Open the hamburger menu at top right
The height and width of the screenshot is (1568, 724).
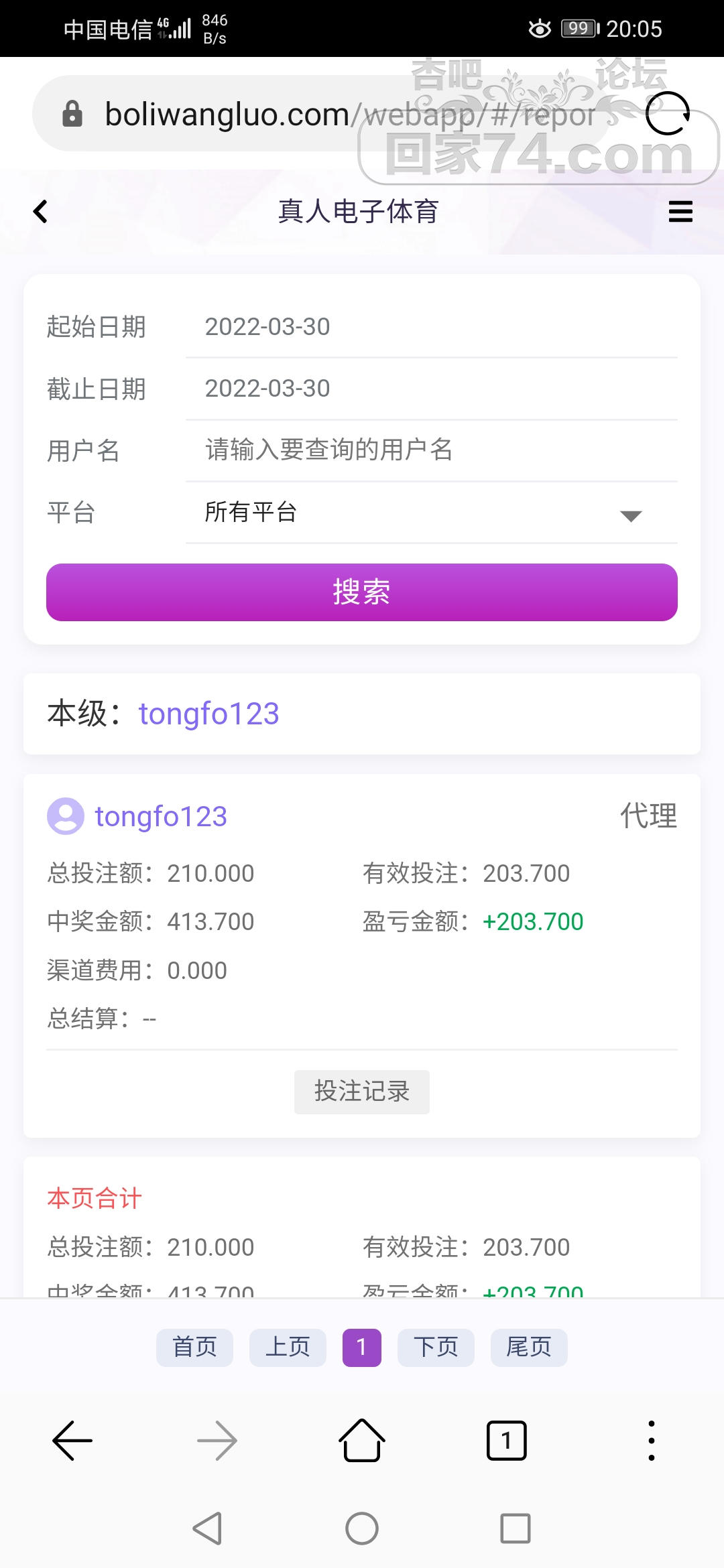[680, 211]
